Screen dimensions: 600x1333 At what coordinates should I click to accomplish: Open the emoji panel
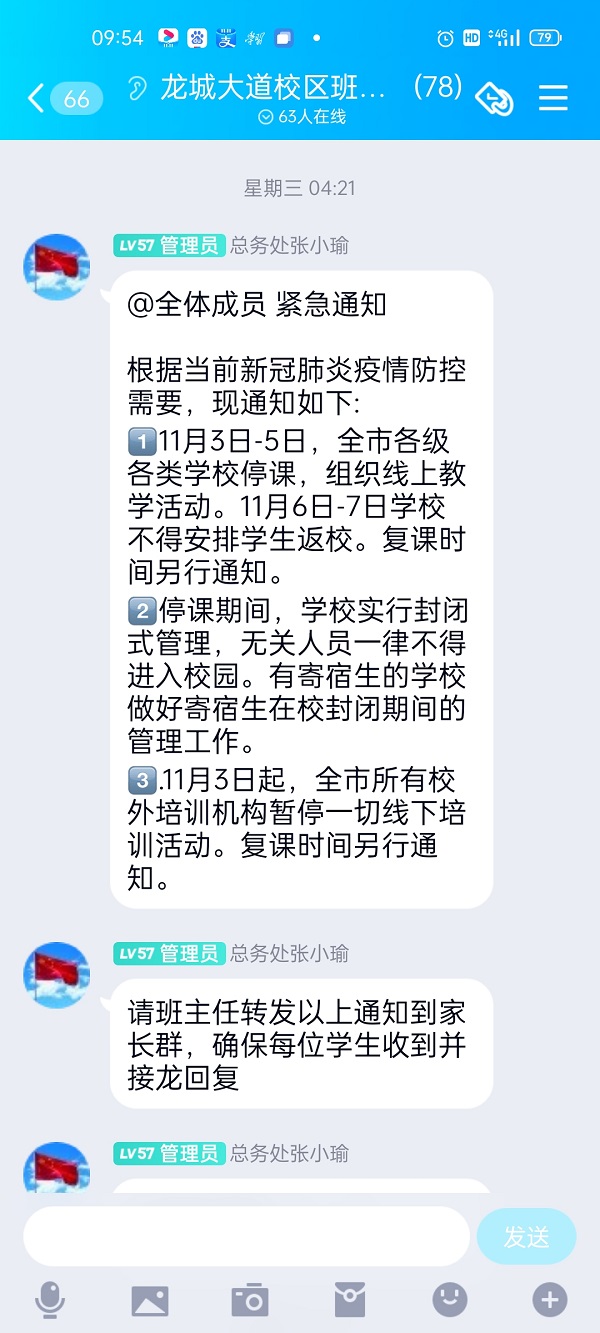point(450,1300)
